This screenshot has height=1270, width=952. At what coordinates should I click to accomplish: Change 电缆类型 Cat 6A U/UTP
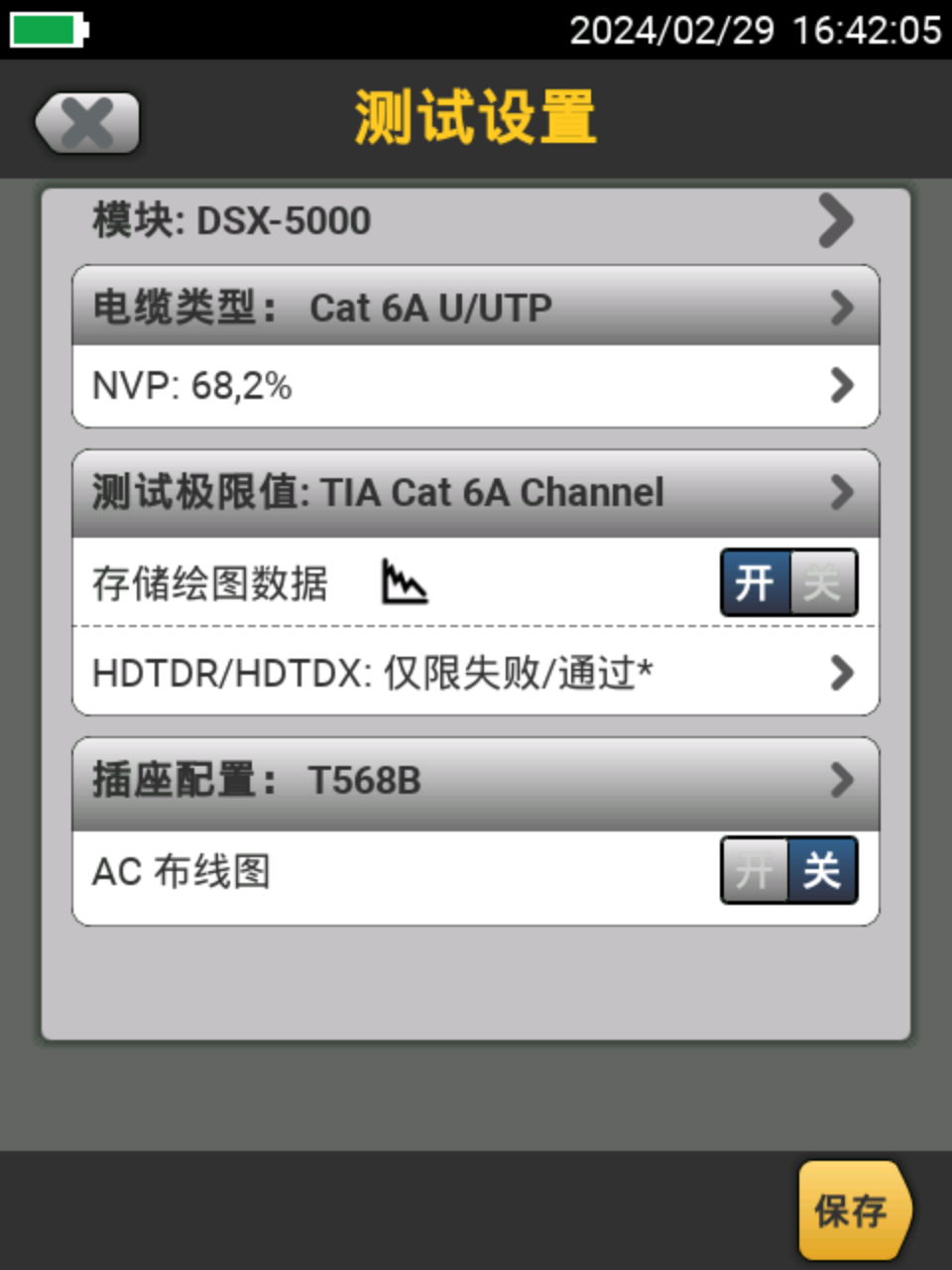pos(474,307)
